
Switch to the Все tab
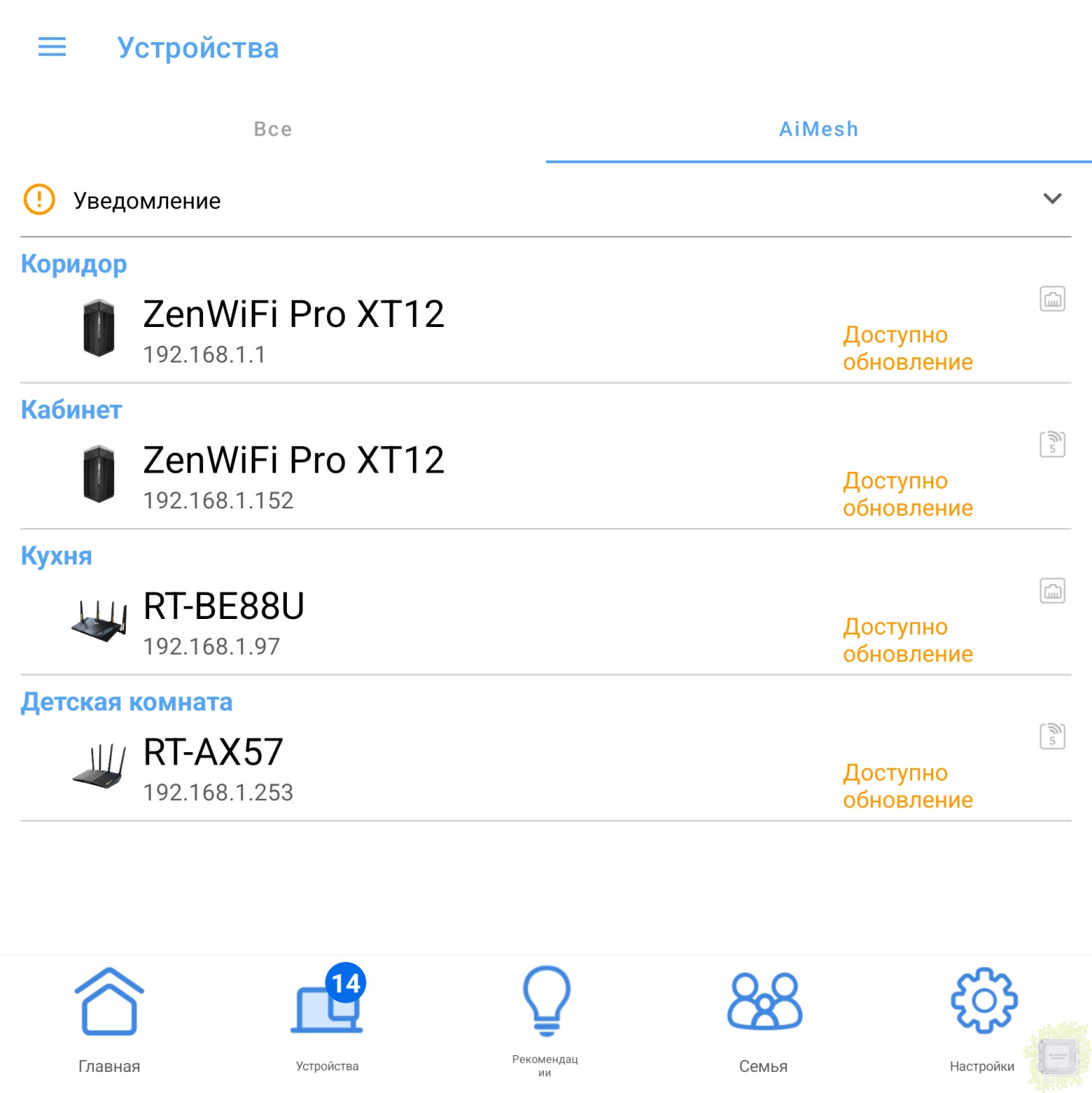point(273,130)
